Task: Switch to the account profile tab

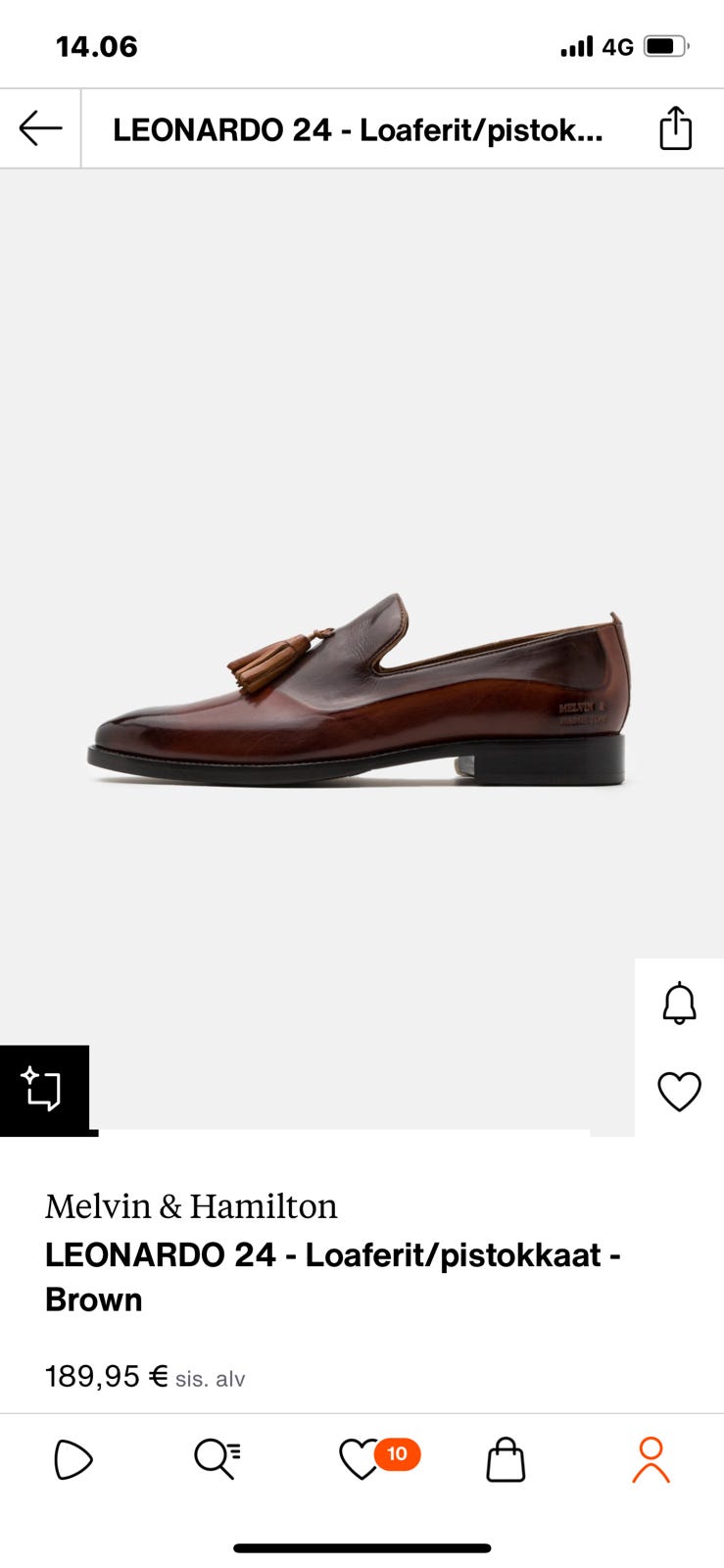Action: [x=651, y=1459]
